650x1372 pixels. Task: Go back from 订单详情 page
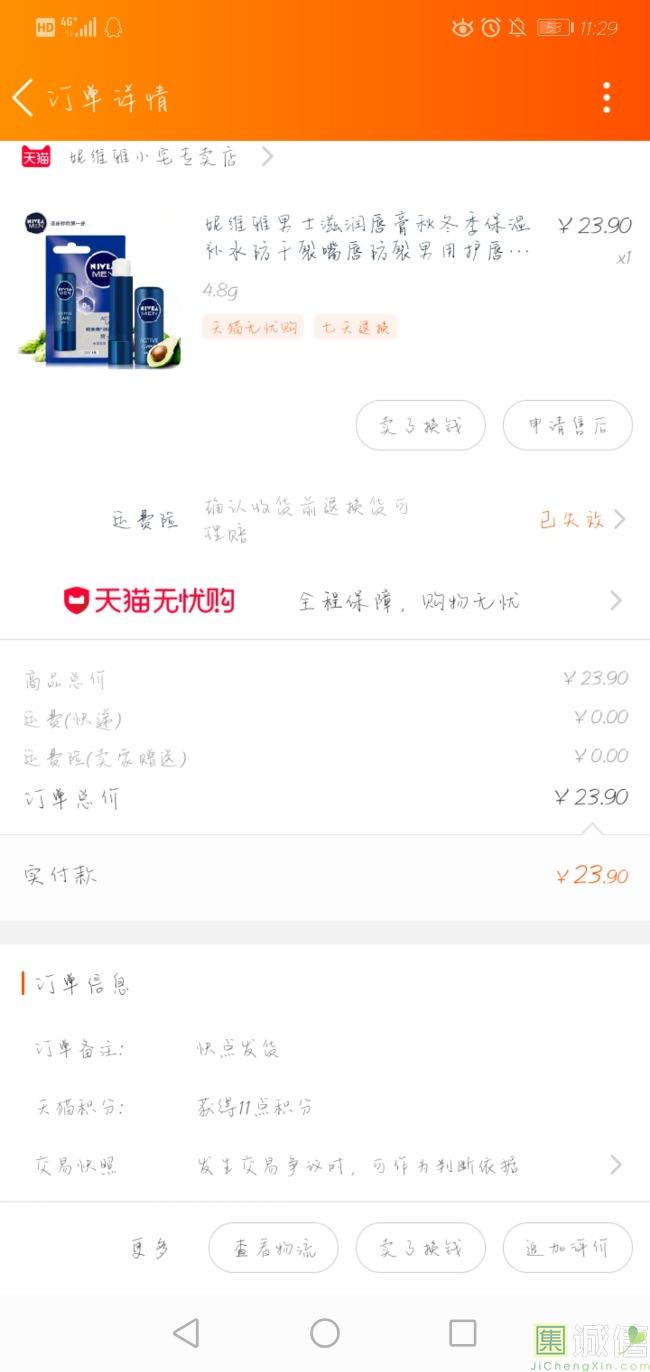(23, 98)
